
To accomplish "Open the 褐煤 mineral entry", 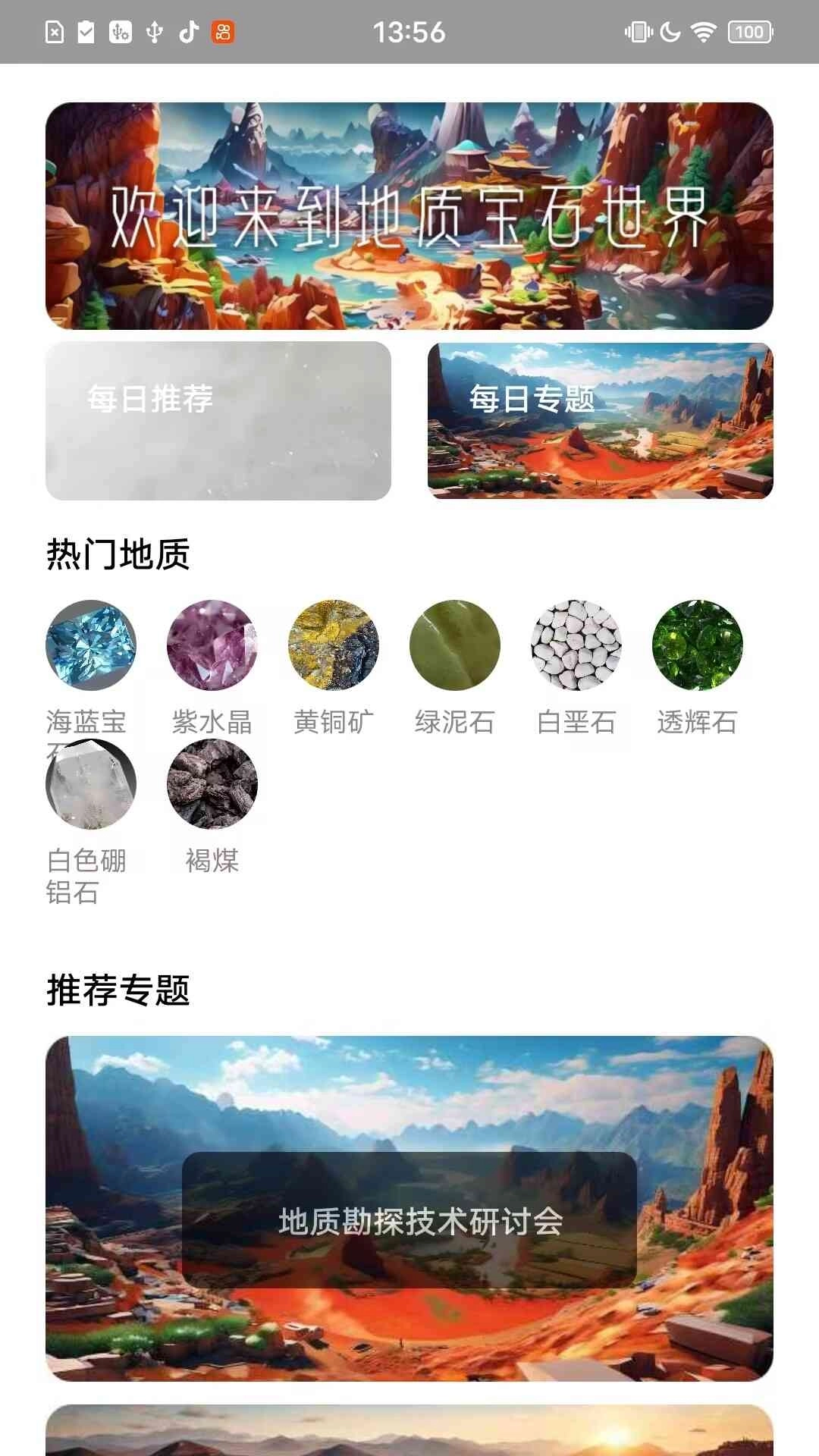I will tap(212, 783).
